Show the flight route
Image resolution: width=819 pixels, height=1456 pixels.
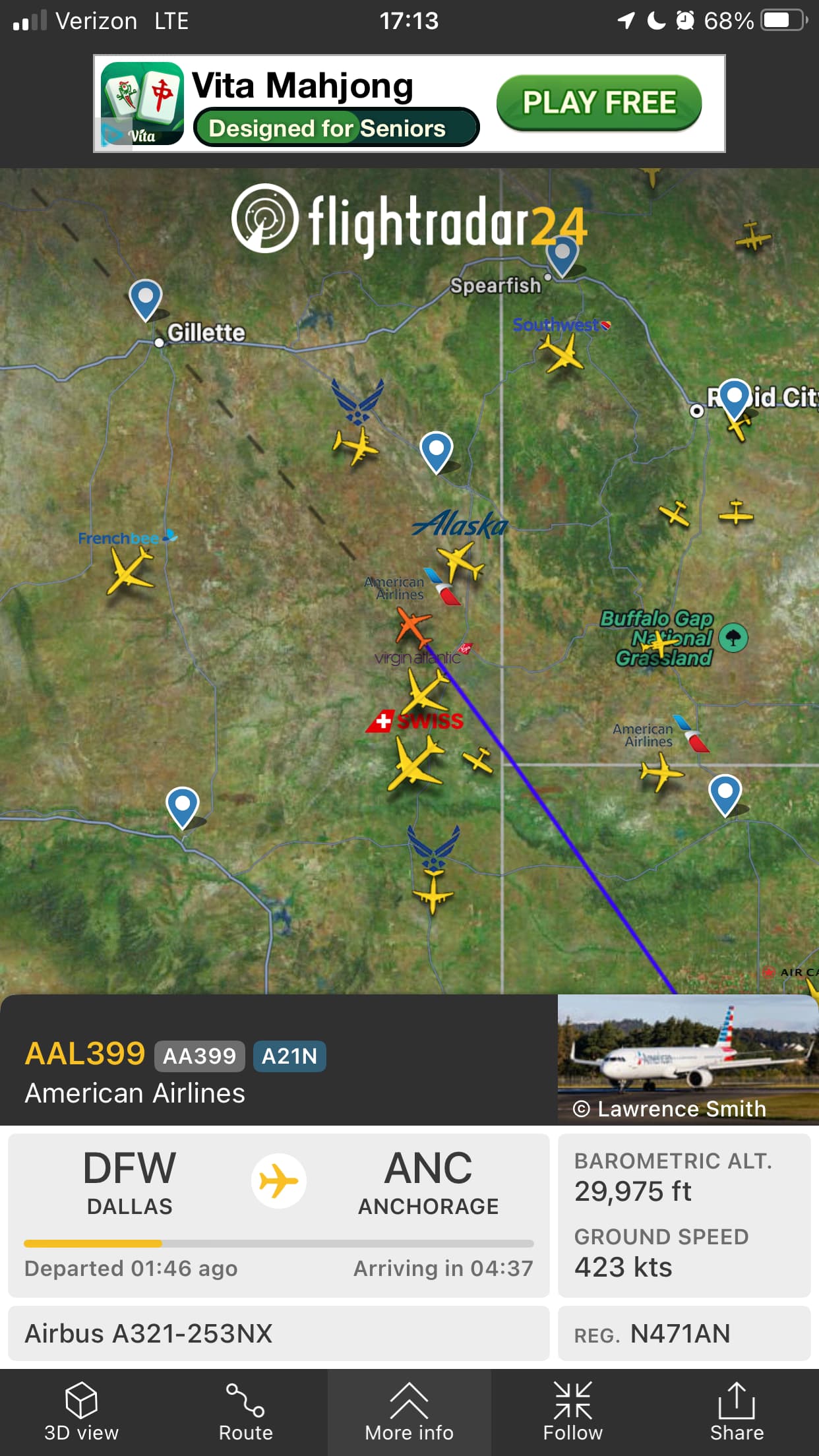(x=245, y=1412)
